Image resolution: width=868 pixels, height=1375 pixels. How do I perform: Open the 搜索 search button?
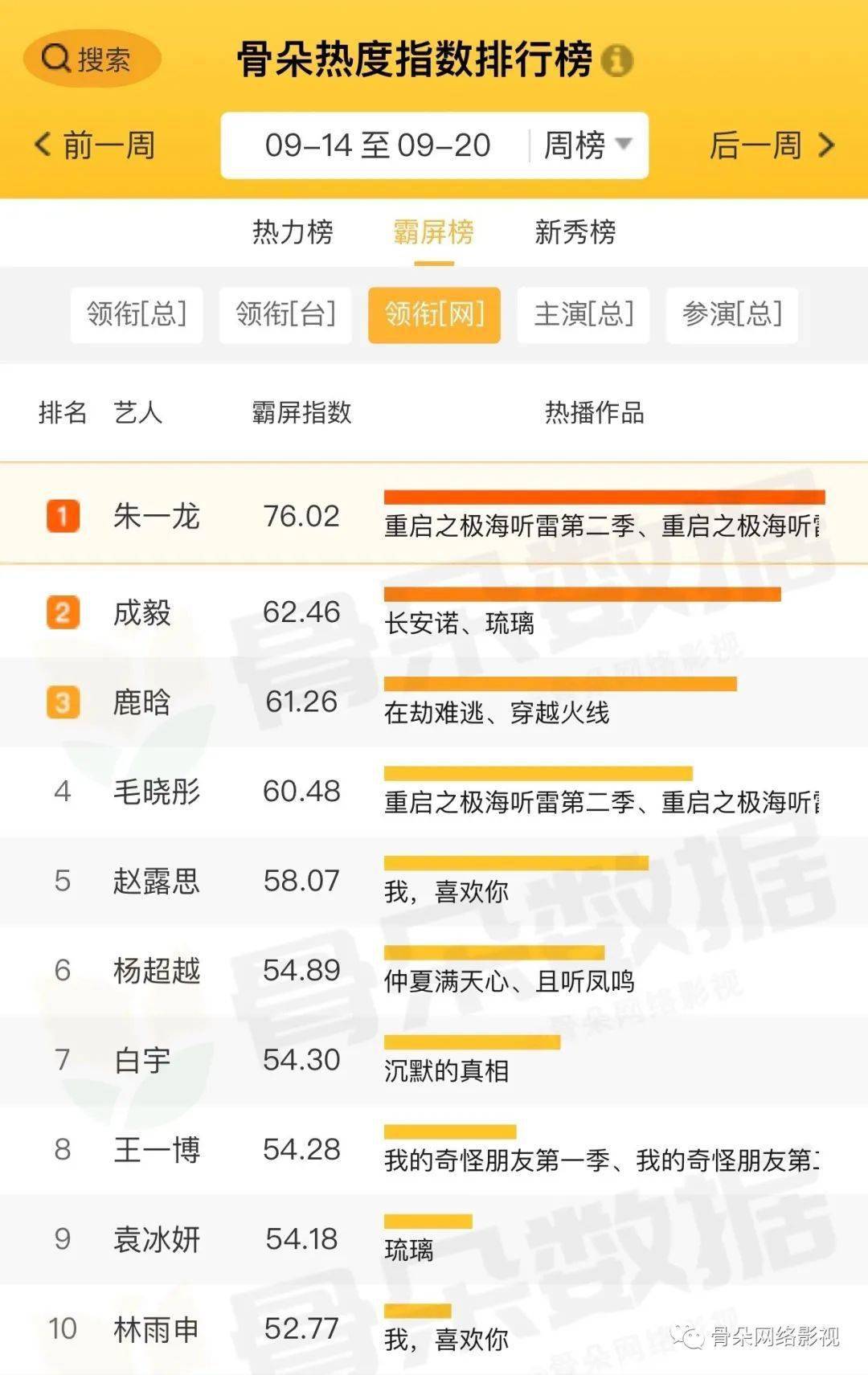pos(92,59)
